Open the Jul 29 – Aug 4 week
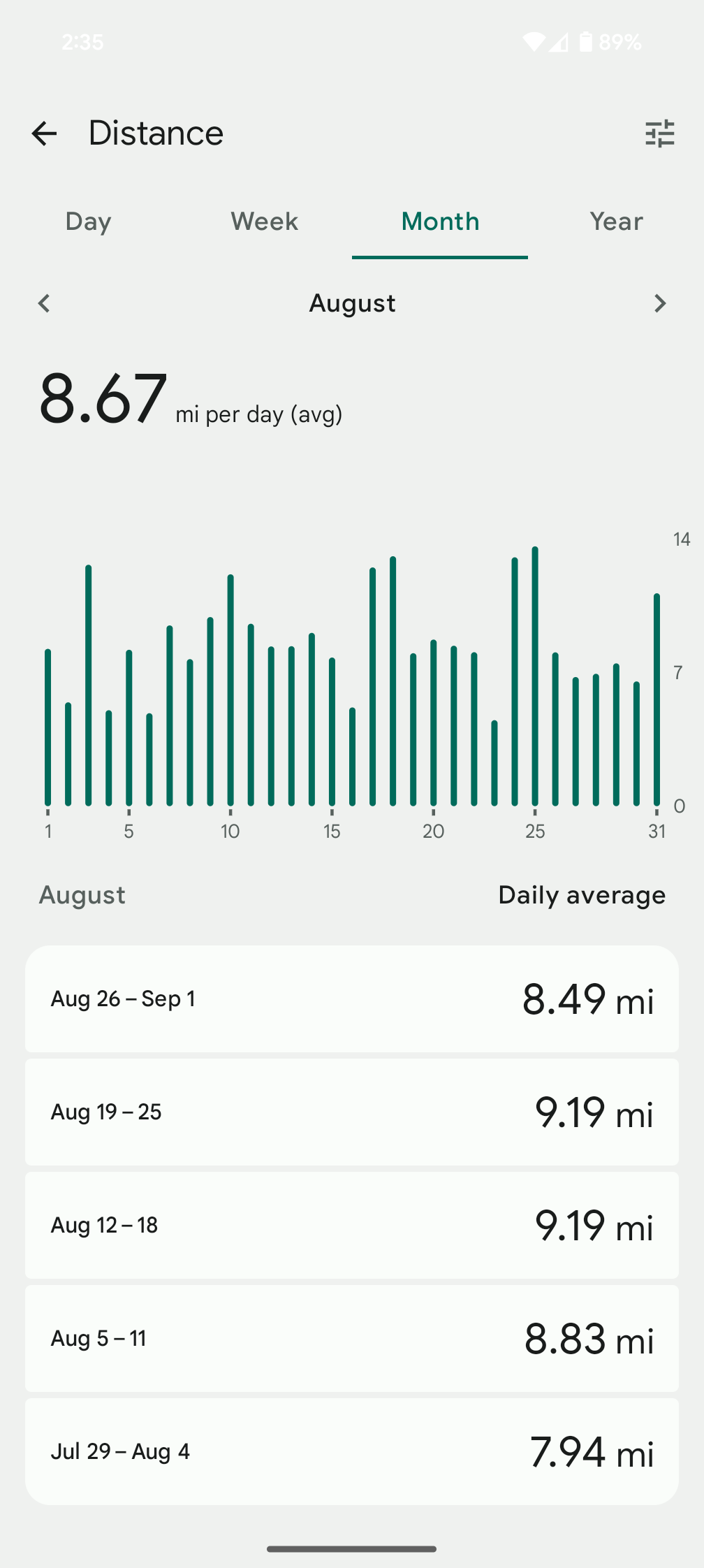This screenshot has width=704, height=1568. (x=352, y=1452)
